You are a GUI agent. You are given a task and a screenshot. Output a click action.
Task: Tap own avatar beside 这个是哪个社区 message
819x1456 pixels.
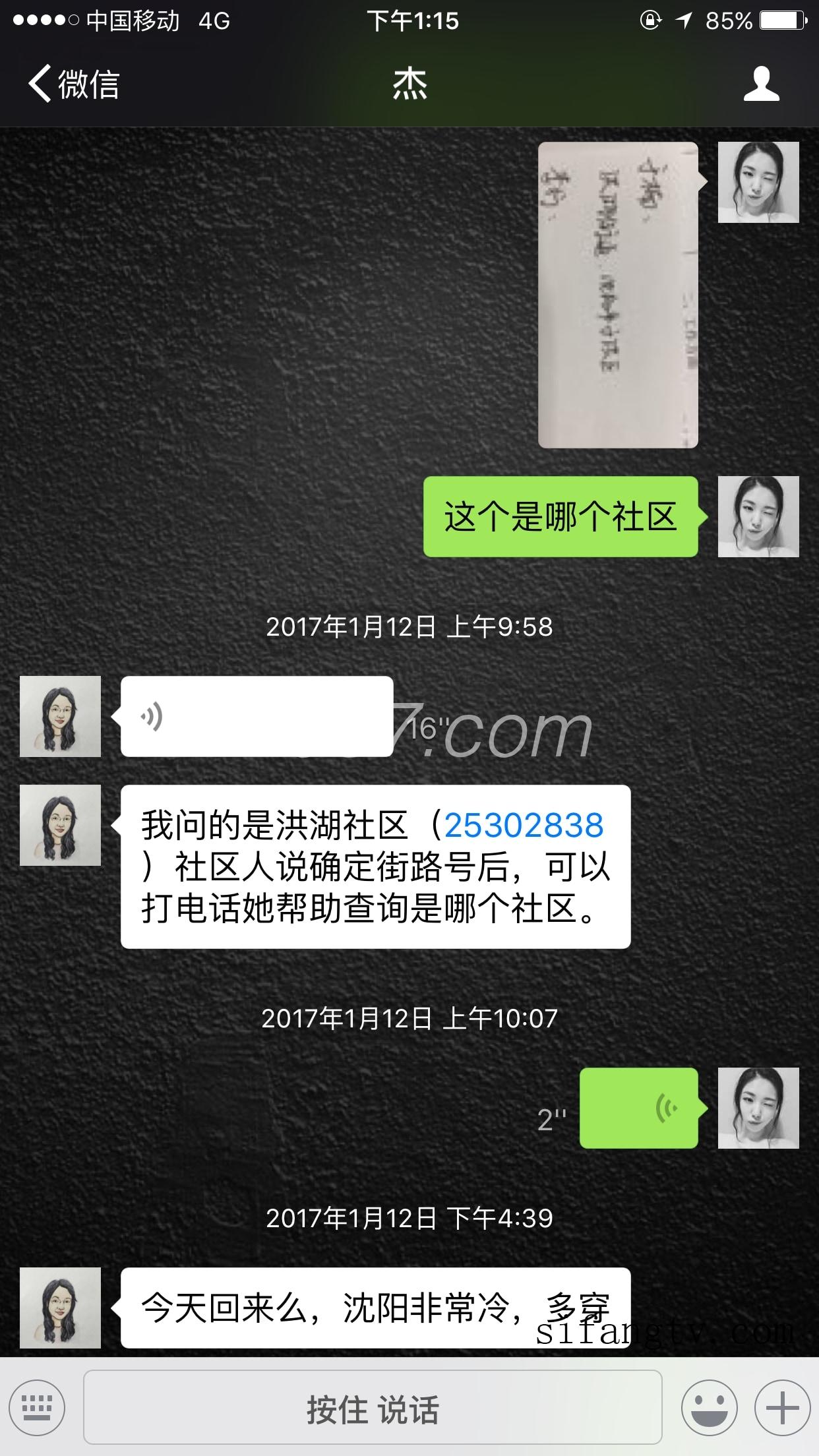758,516
